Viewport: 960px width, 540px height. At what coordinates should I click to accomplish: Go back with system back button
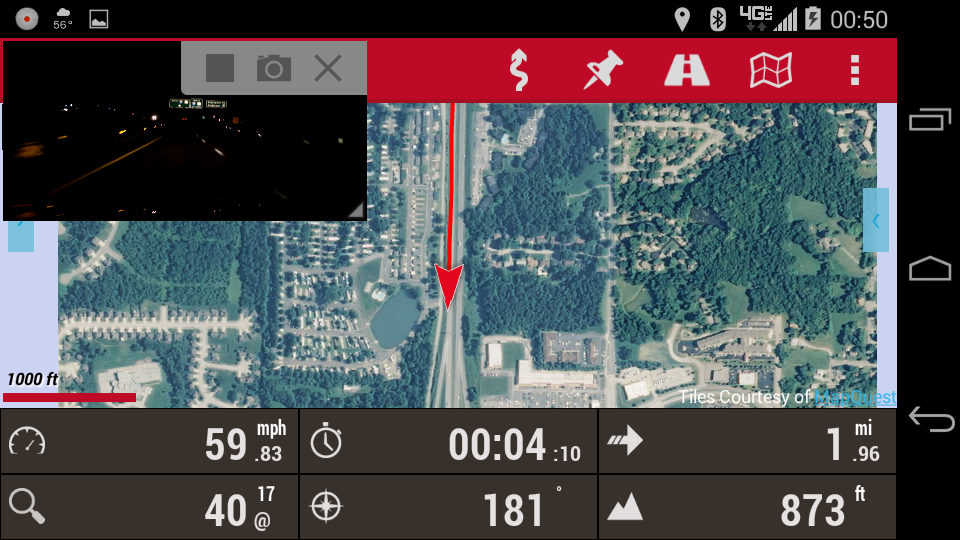point(931,420)
